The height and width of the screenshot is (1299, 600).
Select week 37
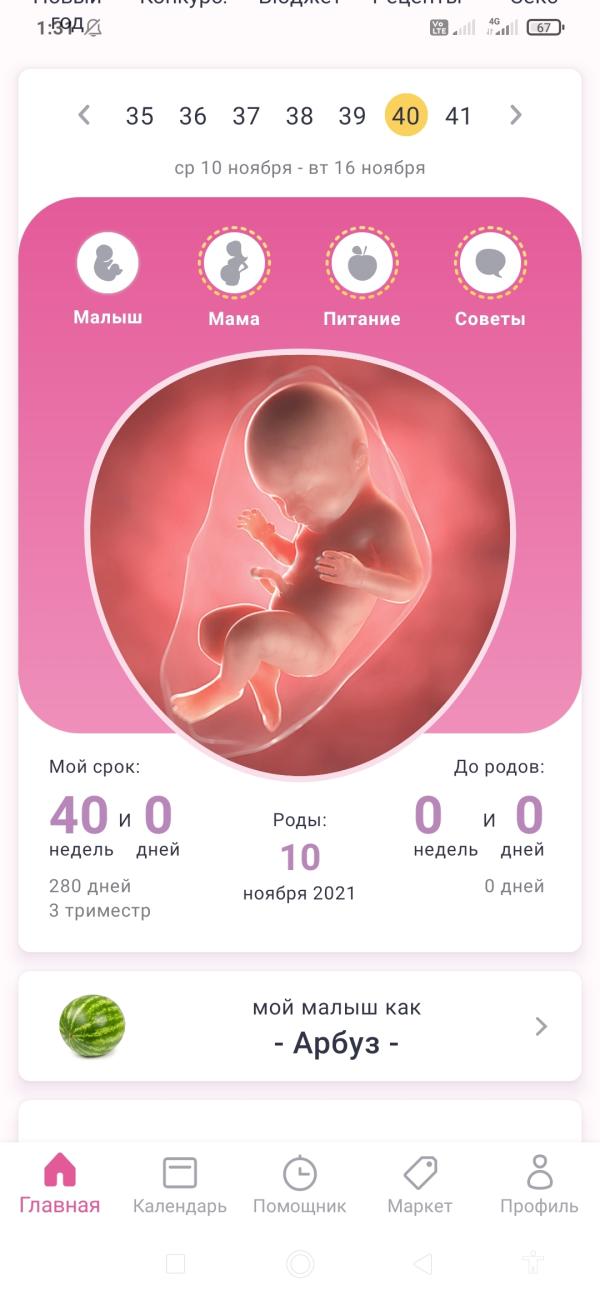pyautogui.click(x=246, y=116)
